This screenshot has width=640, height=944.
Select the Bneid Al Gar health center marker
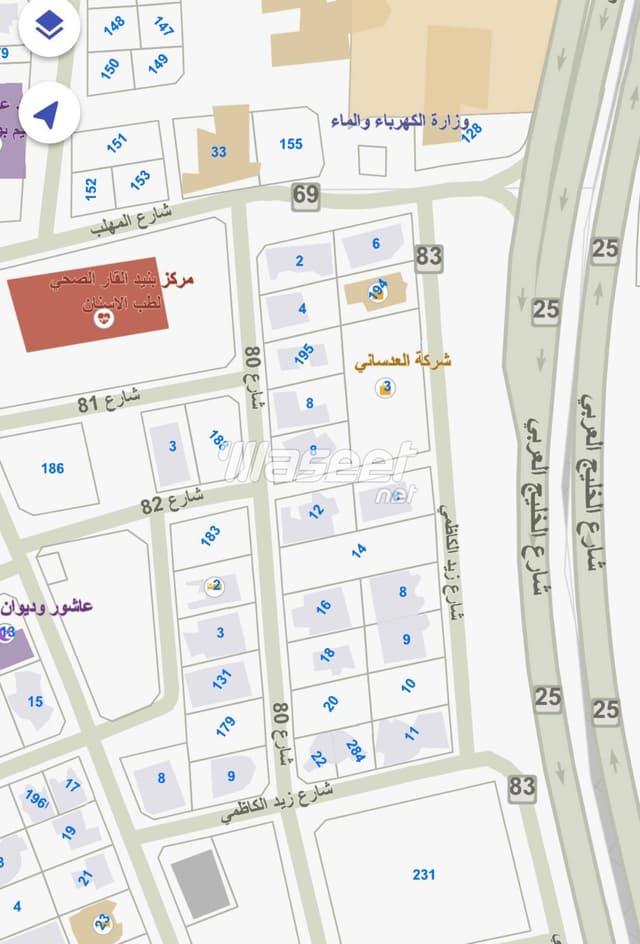coord(103,320)
